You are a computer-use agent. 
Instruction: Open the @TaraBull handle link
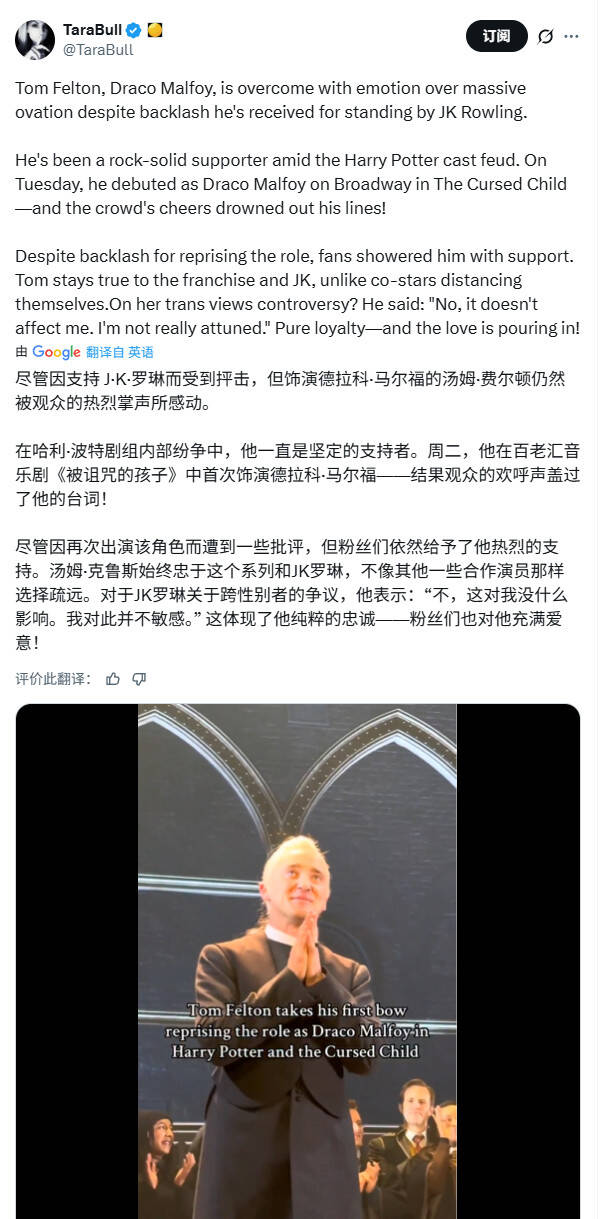tap(98, 50)
